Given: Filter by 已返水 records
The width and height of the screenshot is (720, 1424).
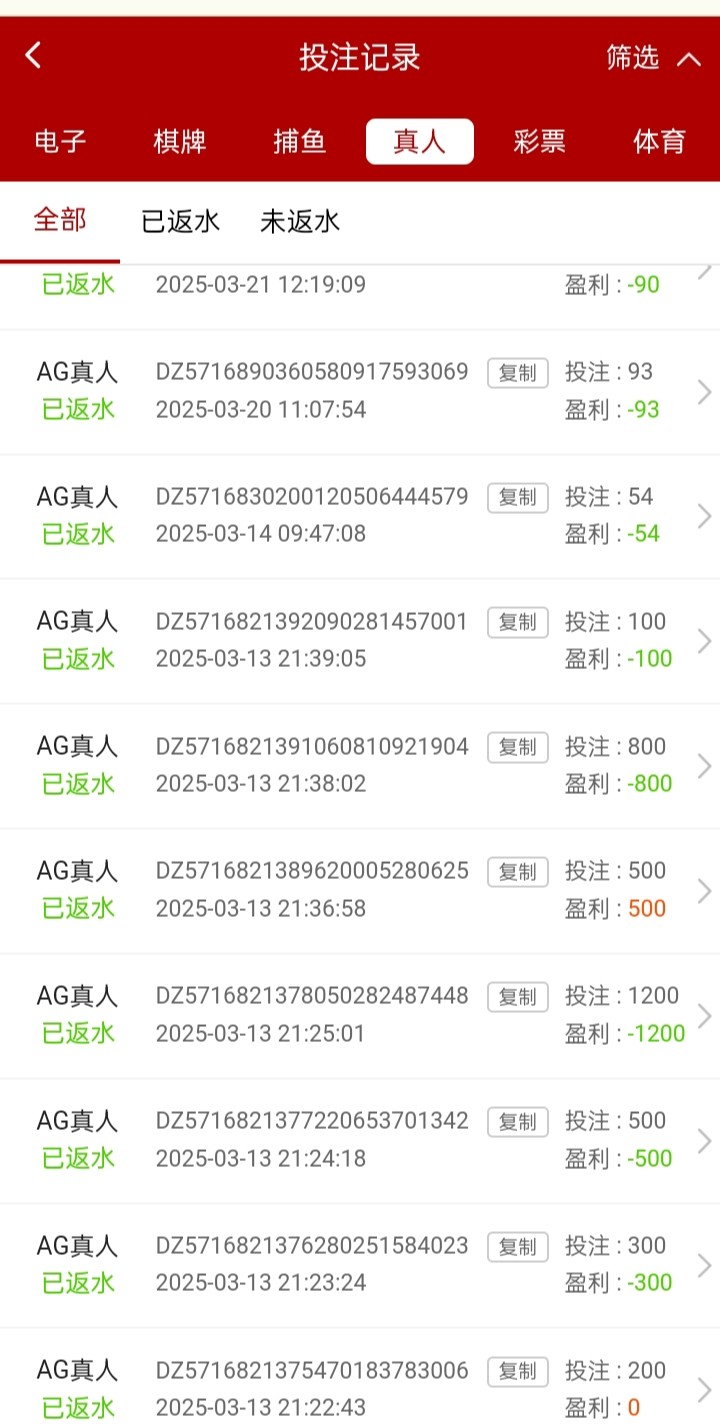Looking at the screenshot, I should (180, 221).
